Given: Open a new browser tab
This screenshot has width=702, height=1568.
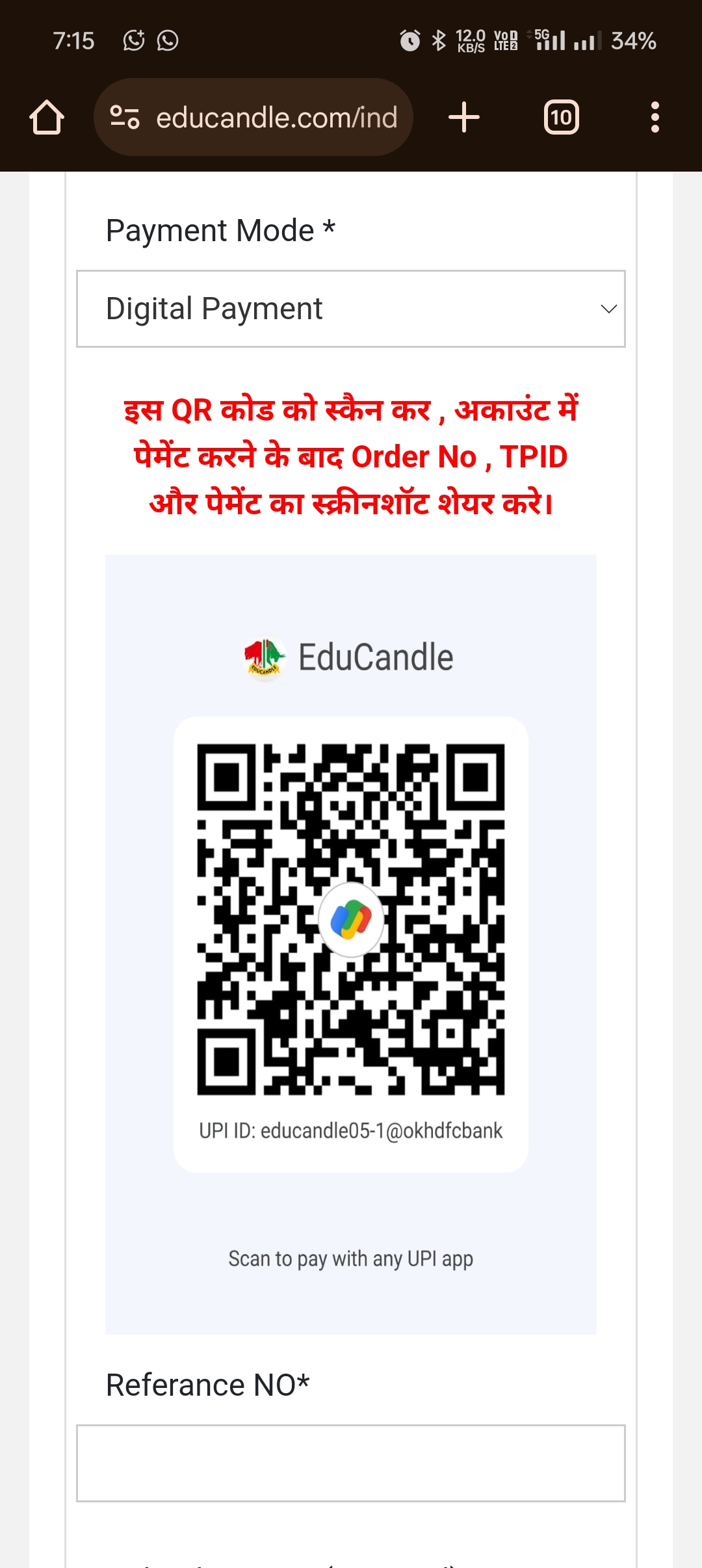Looking at the screenshot, I should tap(463, 118).
